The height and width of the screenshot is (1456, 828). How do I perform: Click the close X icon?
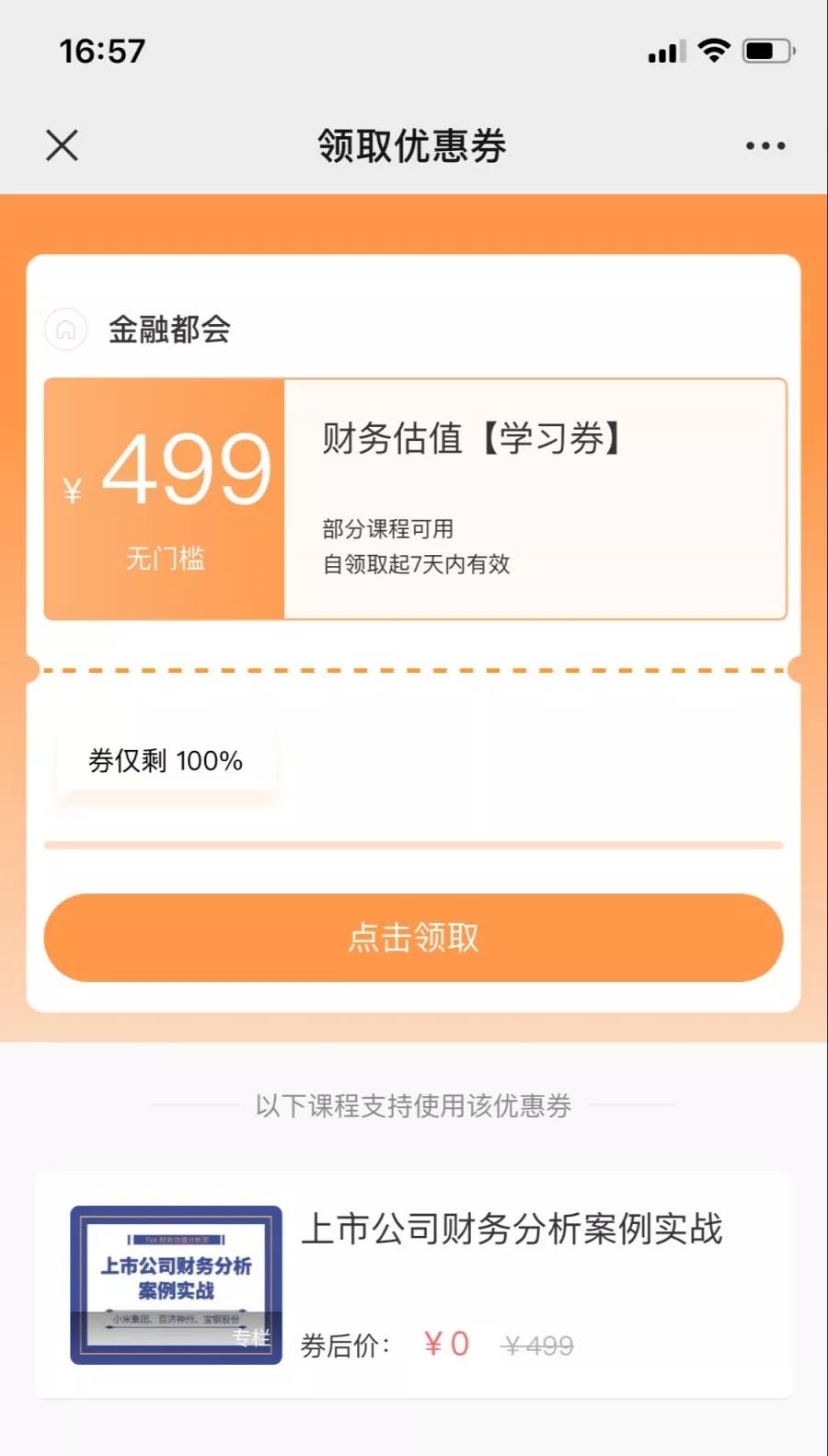coord(61,144)
